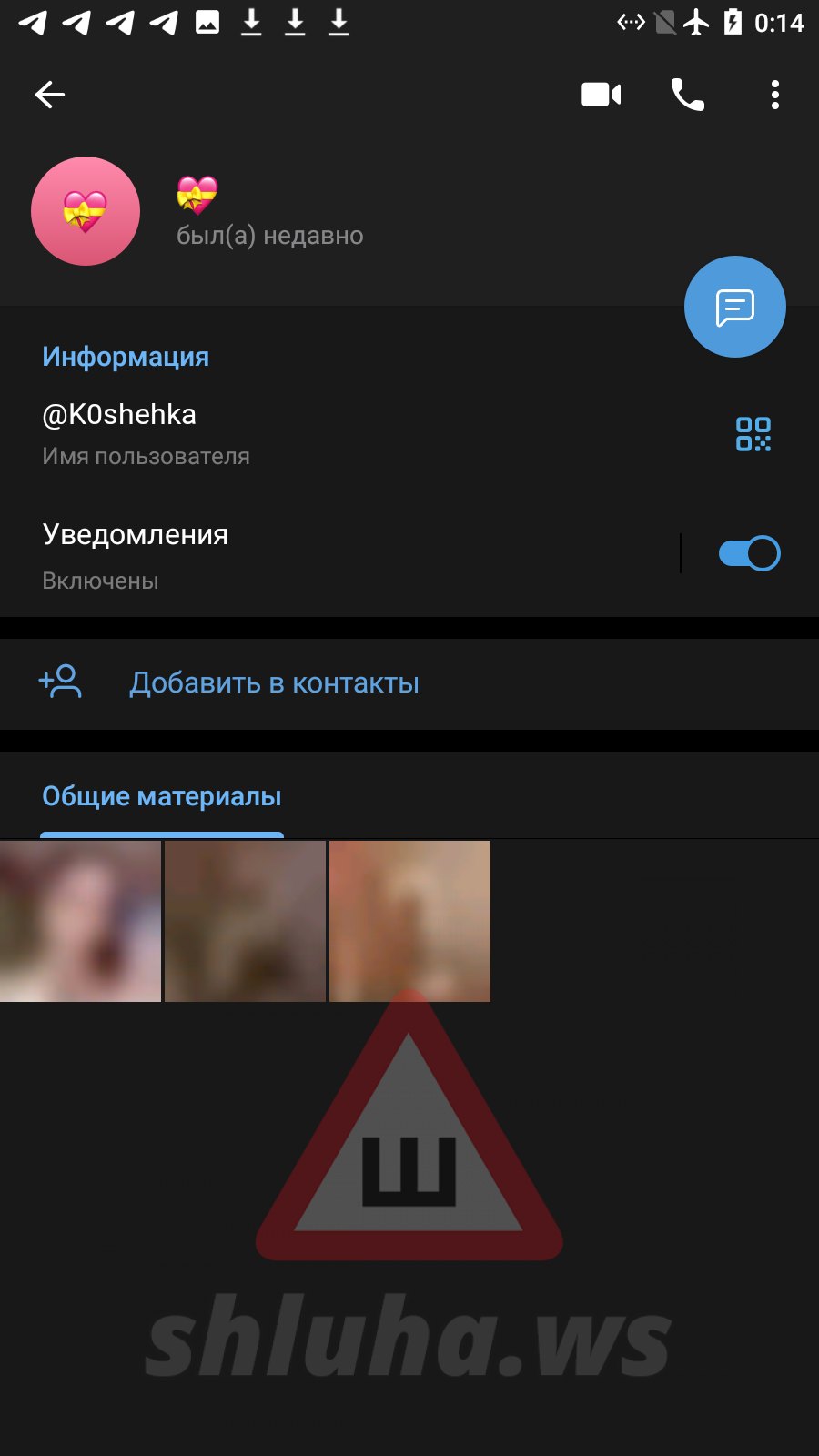The image size is (819, 1456).
Task: Toggle the Уведомления switch
Action: pos(749,553)
